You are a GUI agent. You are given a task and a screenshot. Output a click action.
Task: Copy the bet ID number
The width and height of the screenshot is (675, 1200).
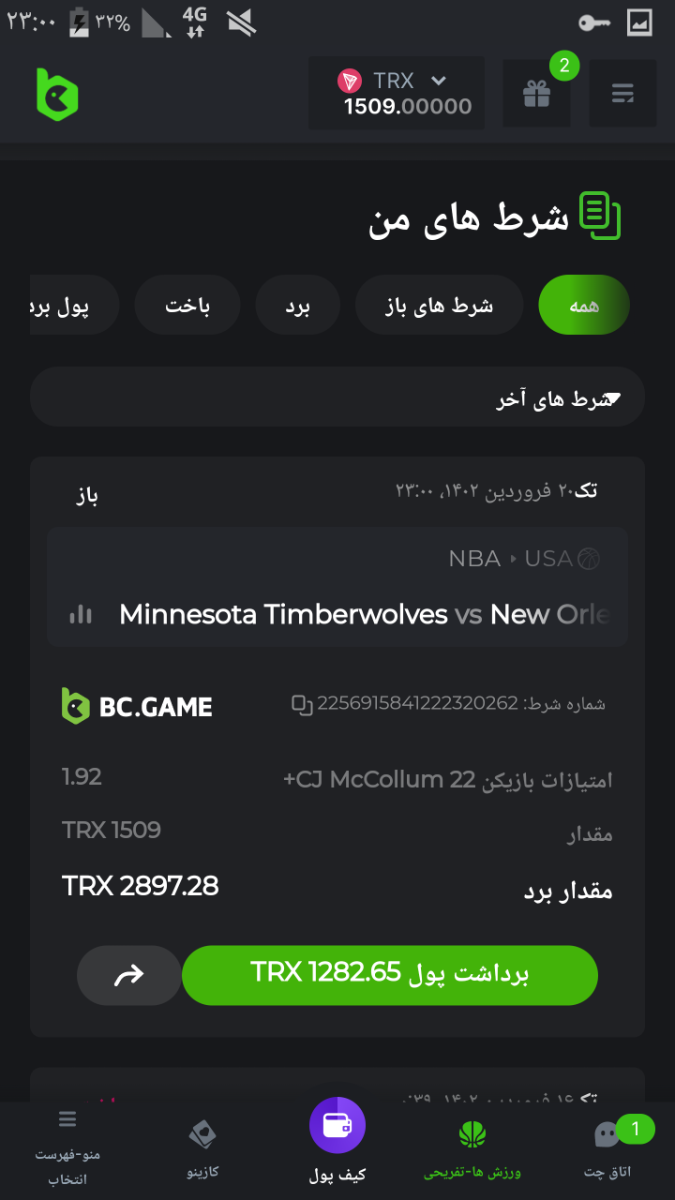coord(302,704)
